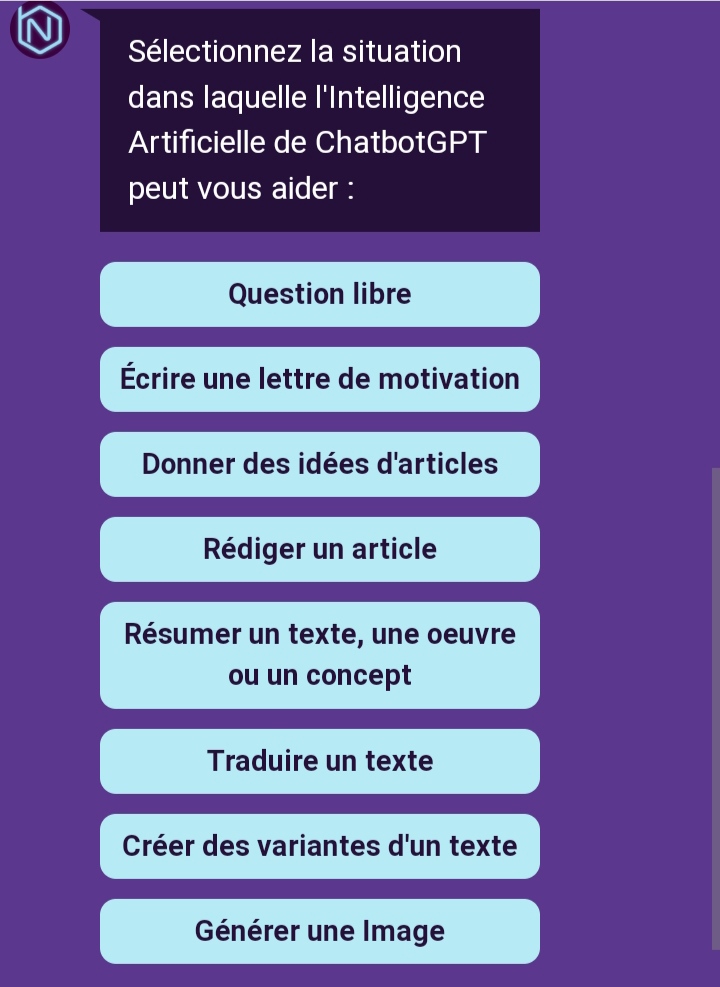Select Créer des variantes d'un texte
720x987 pixels.
320,846
